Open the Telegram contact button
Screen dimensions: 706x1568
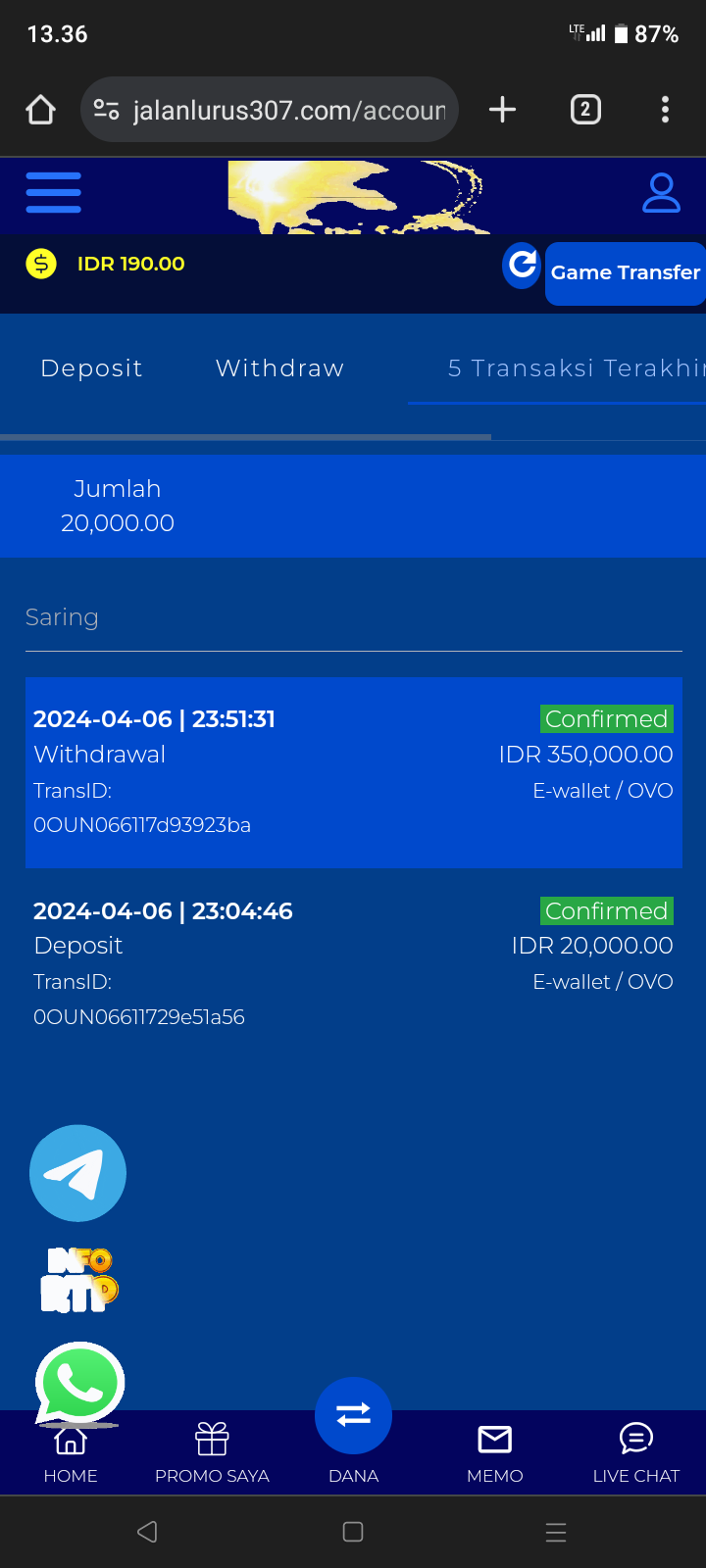[77, 1173]
